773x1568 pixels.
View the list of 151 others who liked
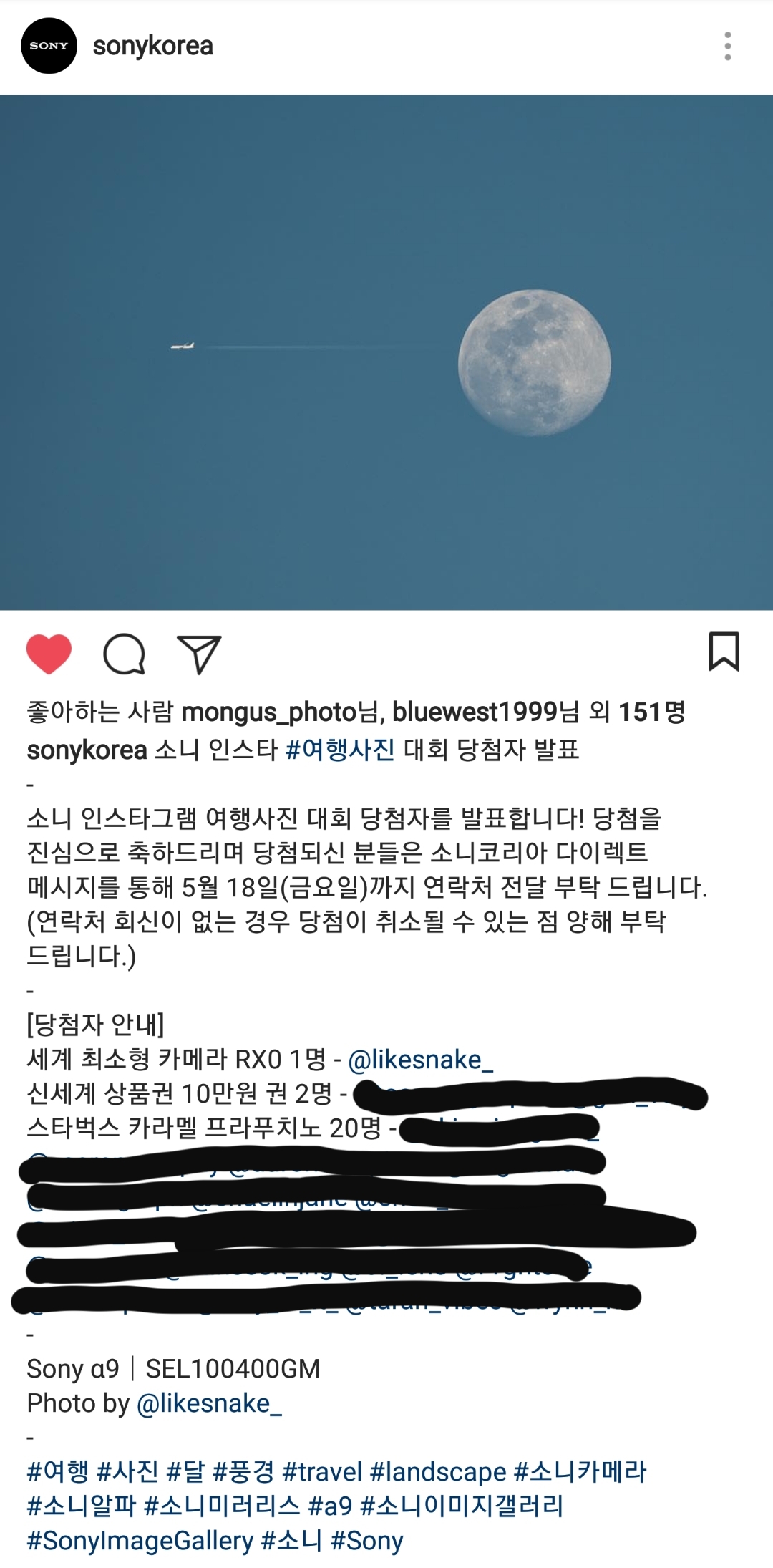click(x=650, y=712)
